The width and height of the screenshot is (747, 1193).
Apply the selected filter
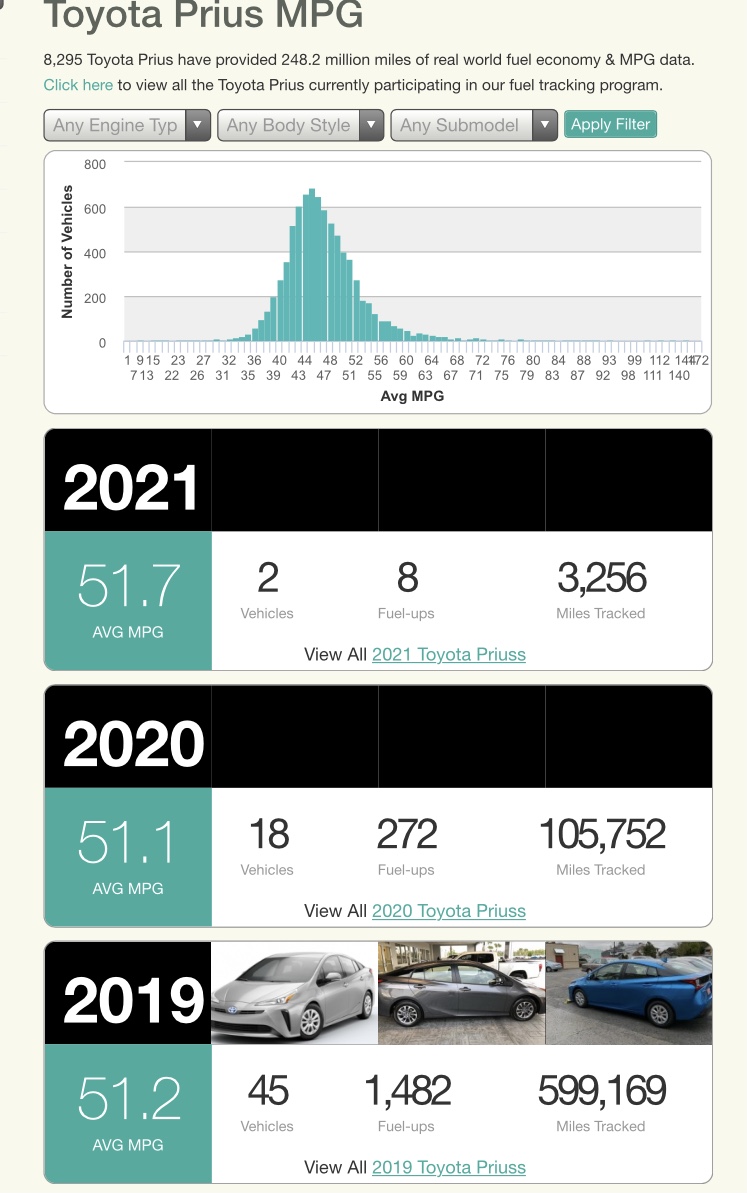pos(610,124)
